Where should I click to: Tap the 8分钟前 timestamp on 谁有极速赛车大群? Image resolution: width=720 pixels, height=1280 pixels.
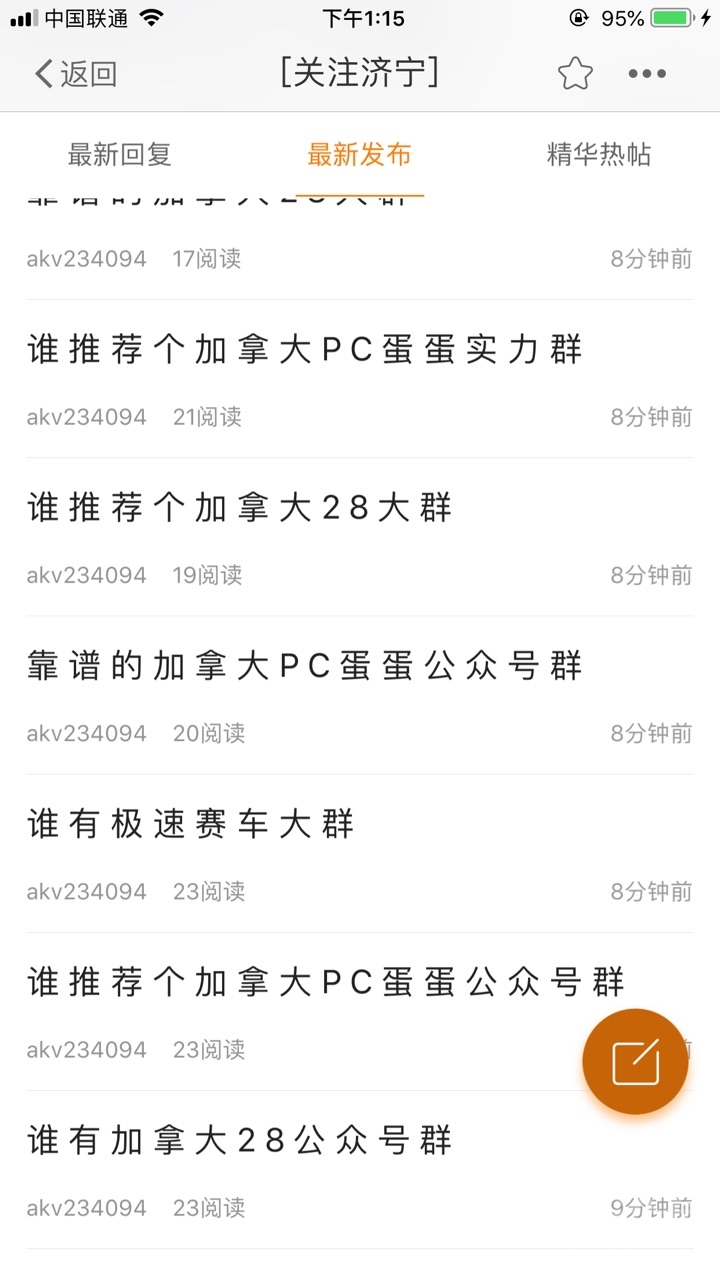[651, 891]
